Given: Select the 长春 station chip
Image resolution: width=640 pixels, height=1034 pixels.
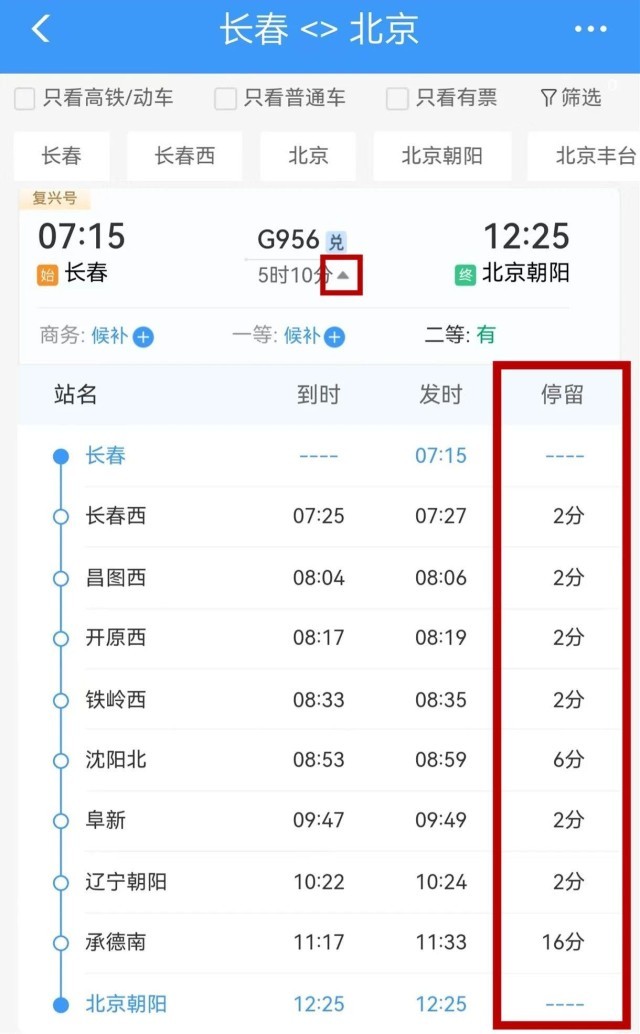Looking at the screenshot, I should [62, 156].
